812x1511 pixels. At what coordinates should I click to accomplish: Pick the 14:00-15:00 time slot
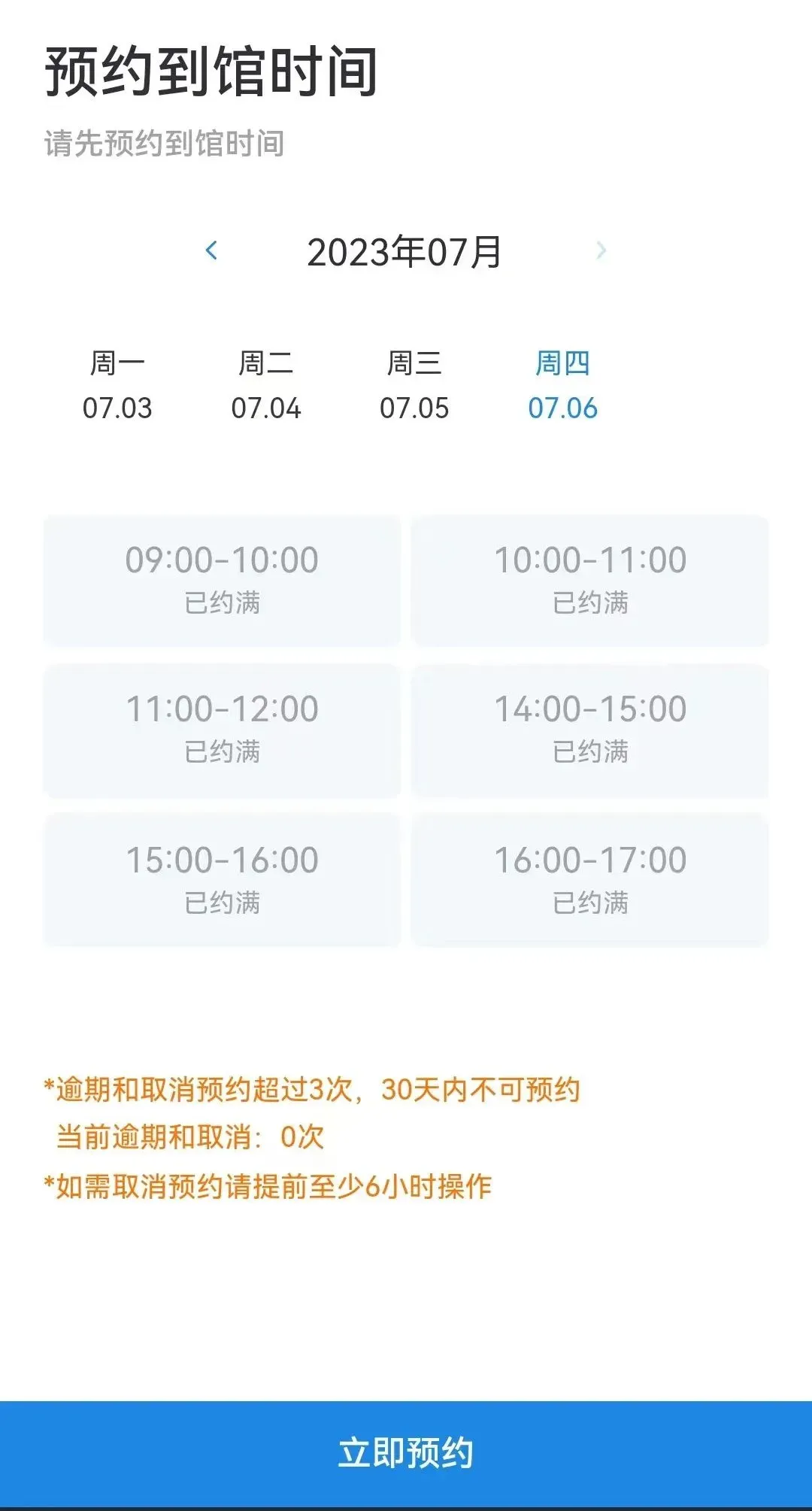click(x=590, y=730)
